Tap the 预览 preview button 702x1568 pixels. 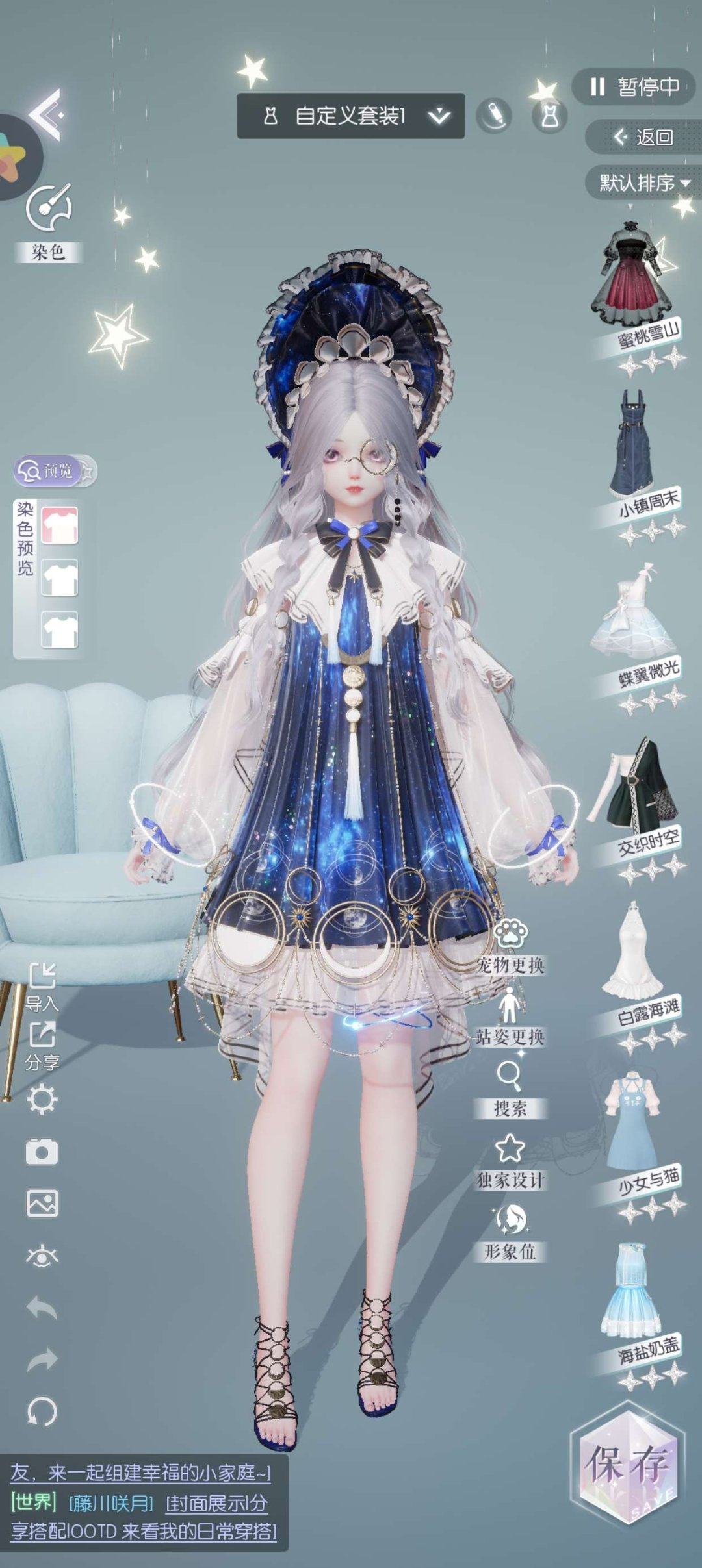(x=48, y=470)
